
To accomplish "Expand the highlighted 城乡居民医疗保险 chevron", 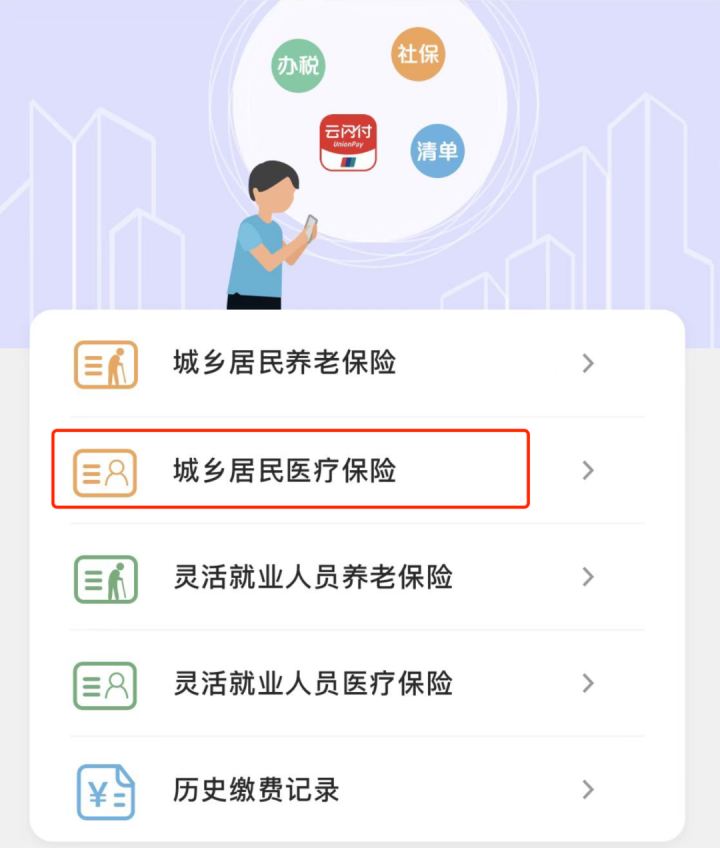I will point(588,470).
